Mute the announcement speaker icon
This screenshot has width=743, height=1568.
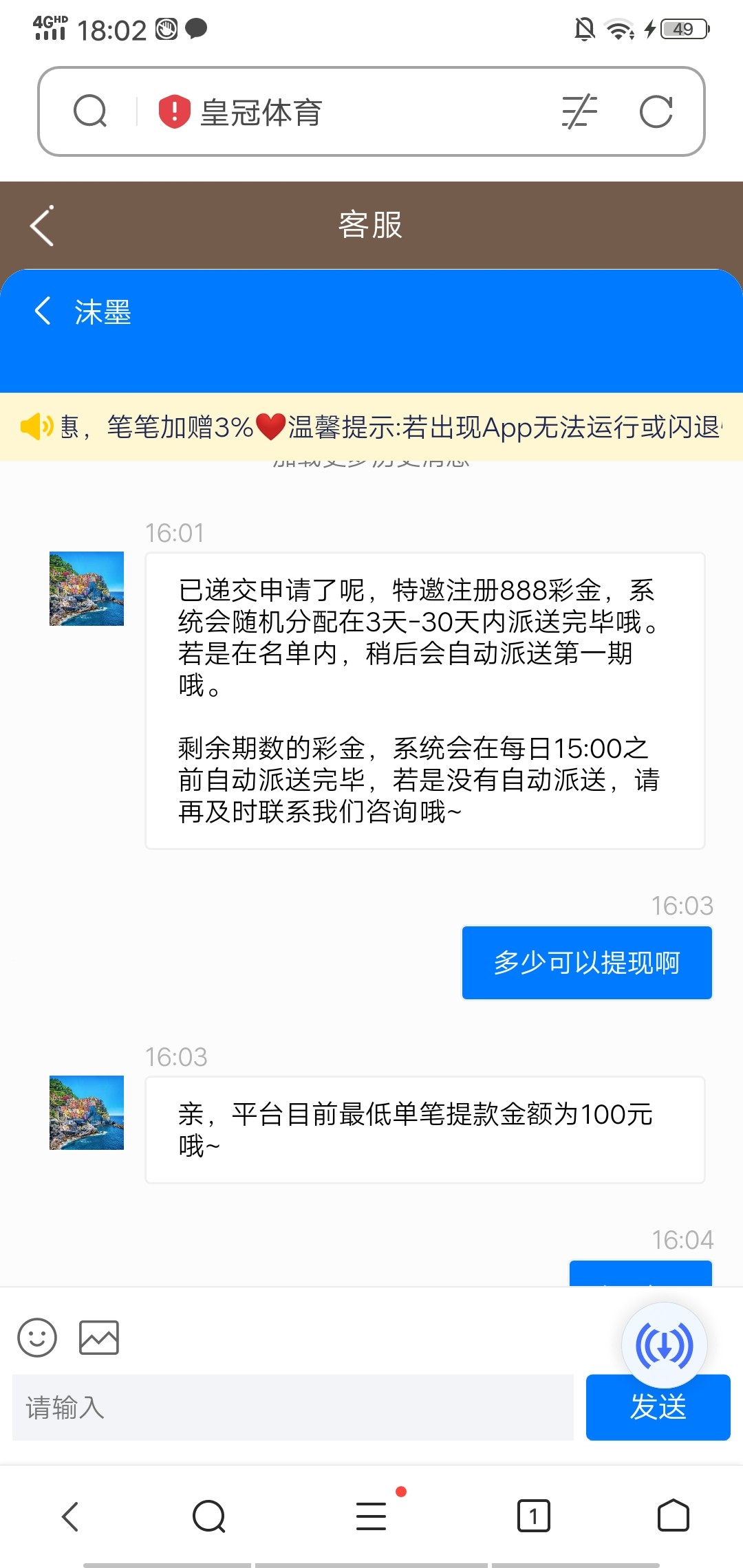(x=36, y=426)
